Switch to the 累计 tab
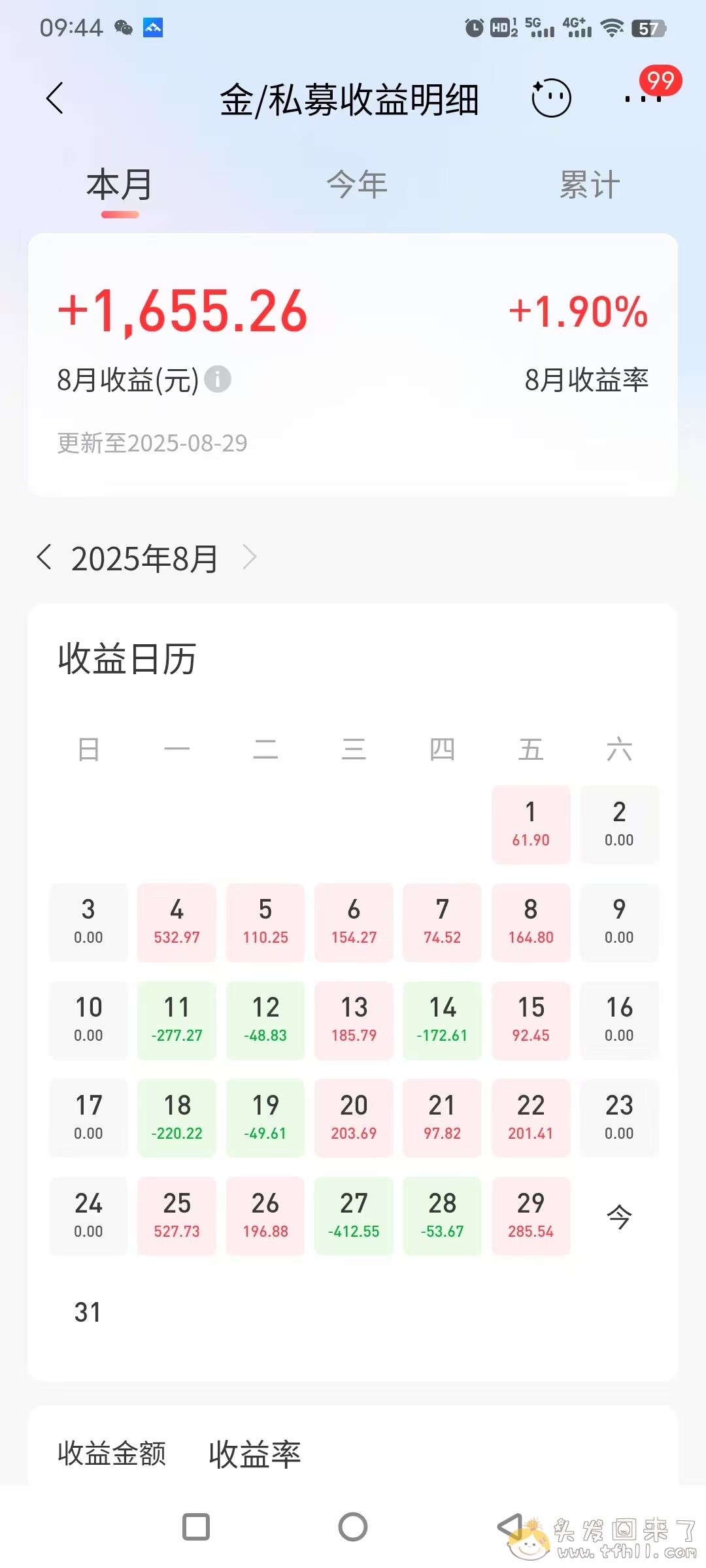 click(x=590, y=184)
